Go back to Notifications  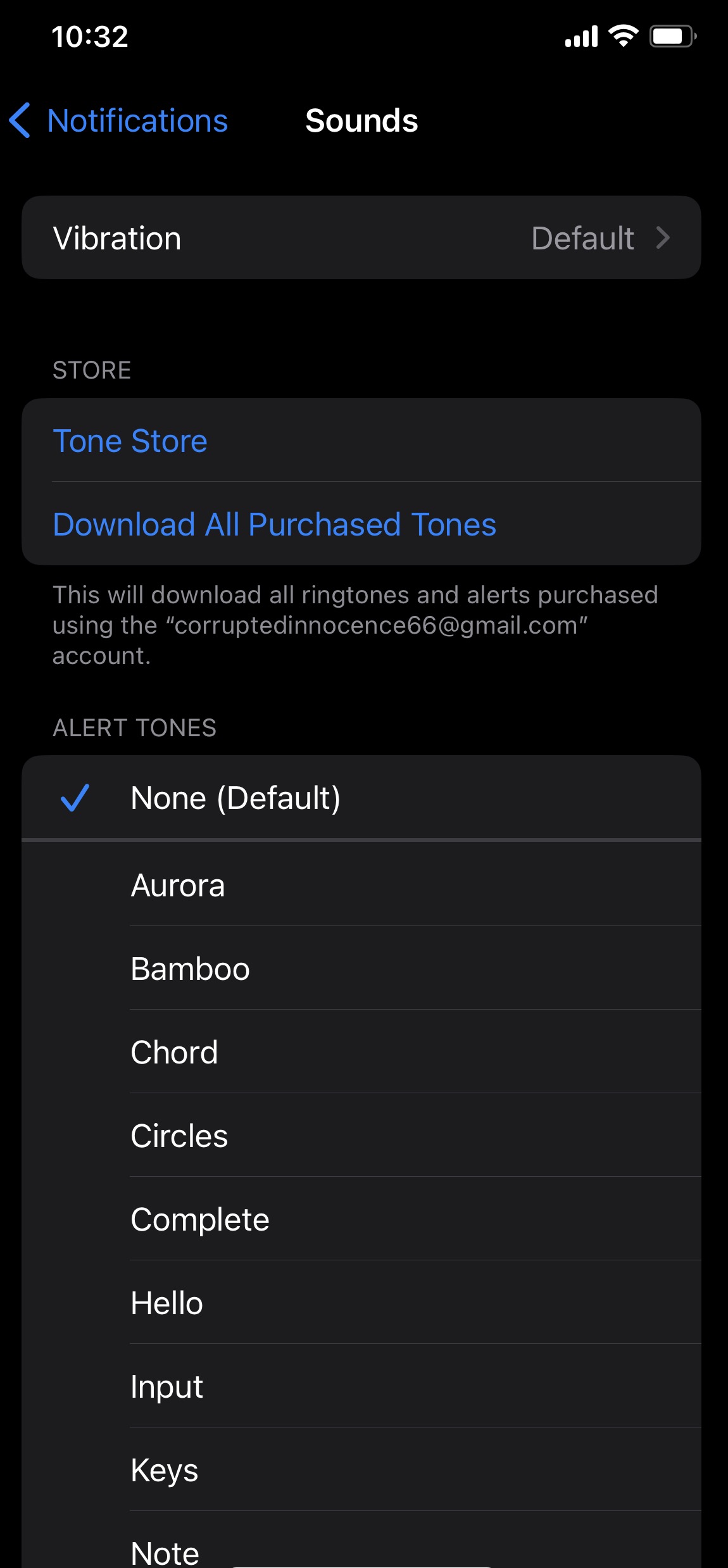pos(120,120)
